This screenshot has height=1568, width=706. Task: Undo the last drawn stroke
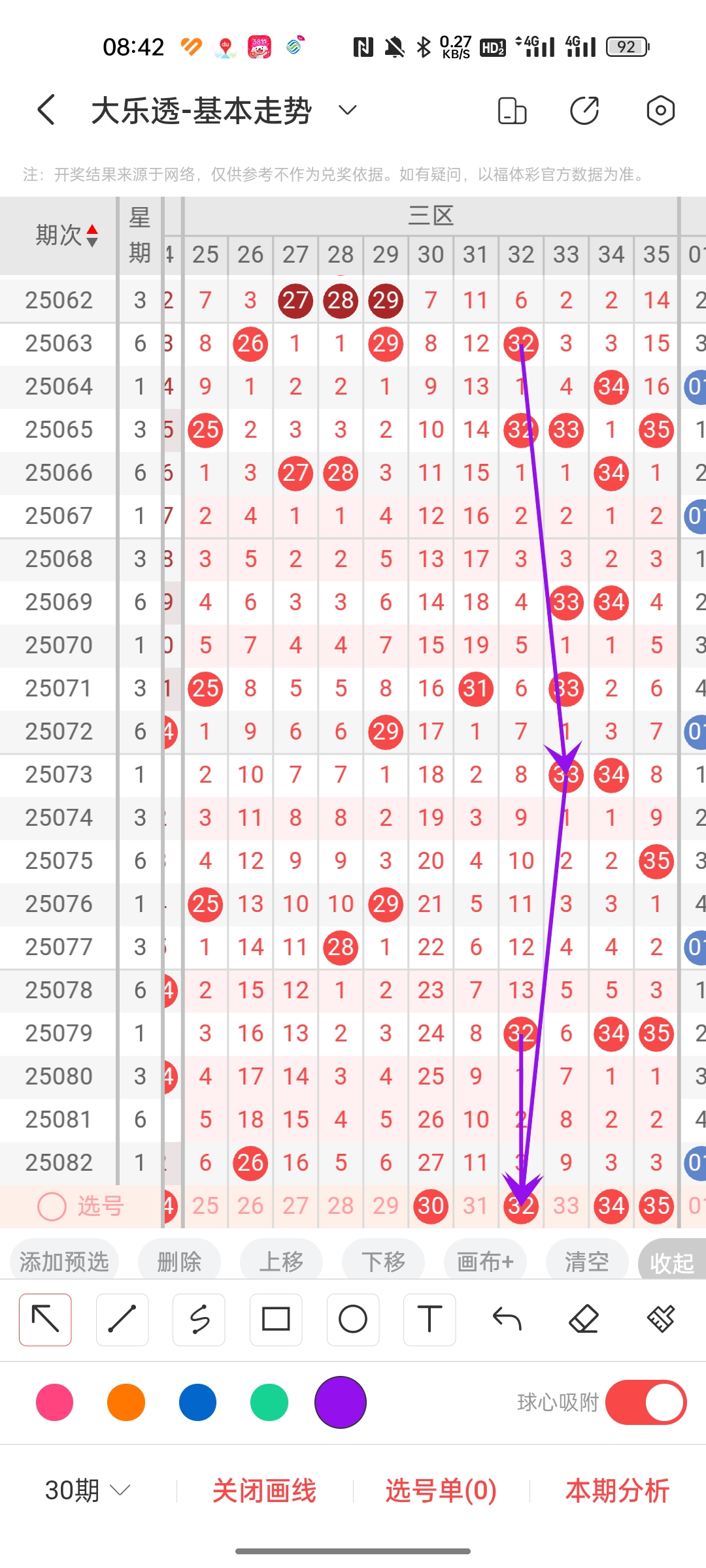[507, 1319]
